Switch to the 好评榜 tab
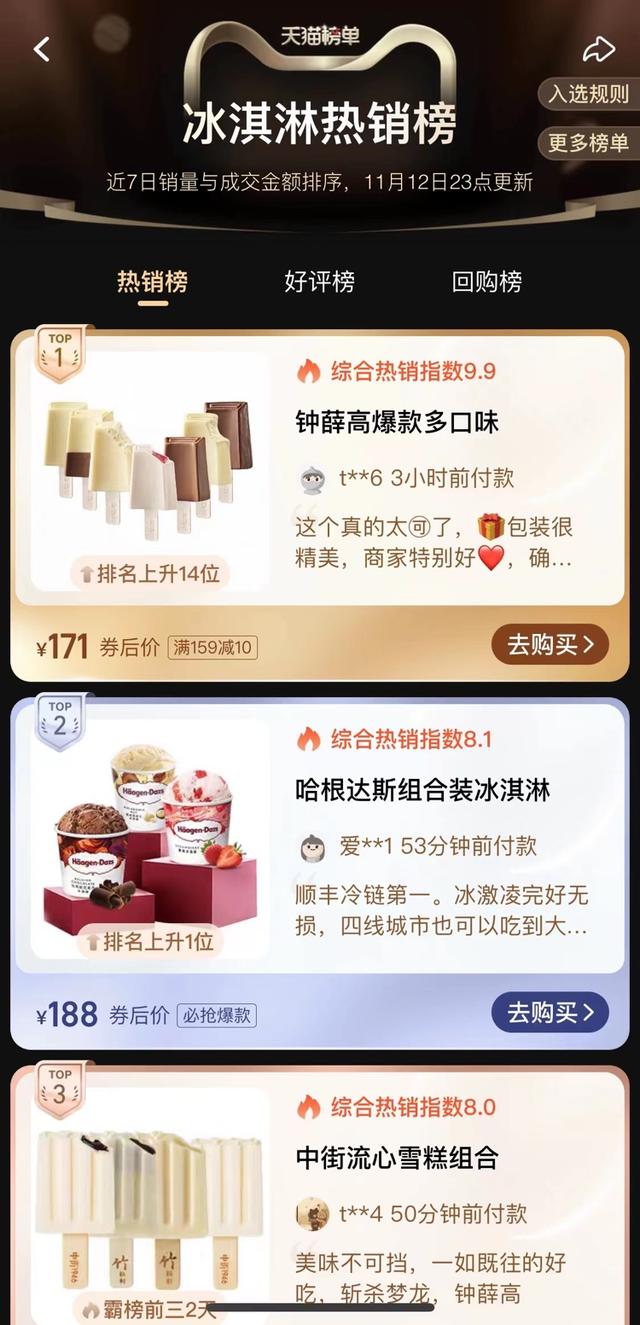The image size is (640, 1325). coord(319,282)
